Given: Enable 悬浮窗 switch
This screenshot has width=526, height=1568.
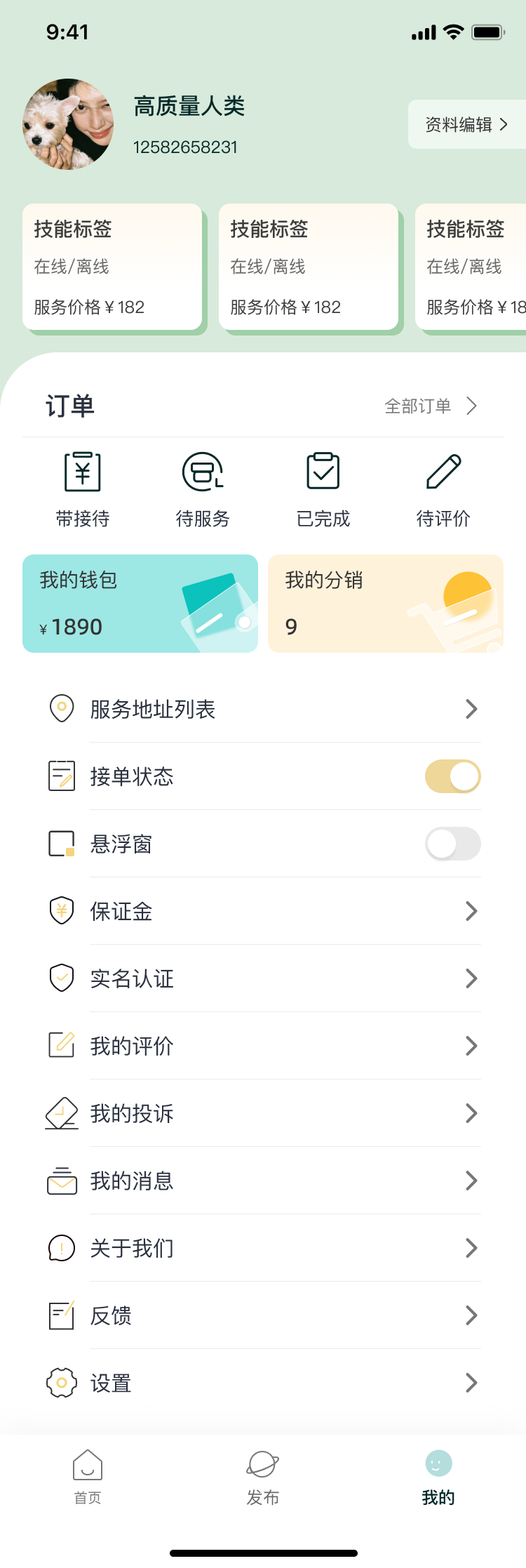Looking at the screenshot, I should [x=452, y=844].
